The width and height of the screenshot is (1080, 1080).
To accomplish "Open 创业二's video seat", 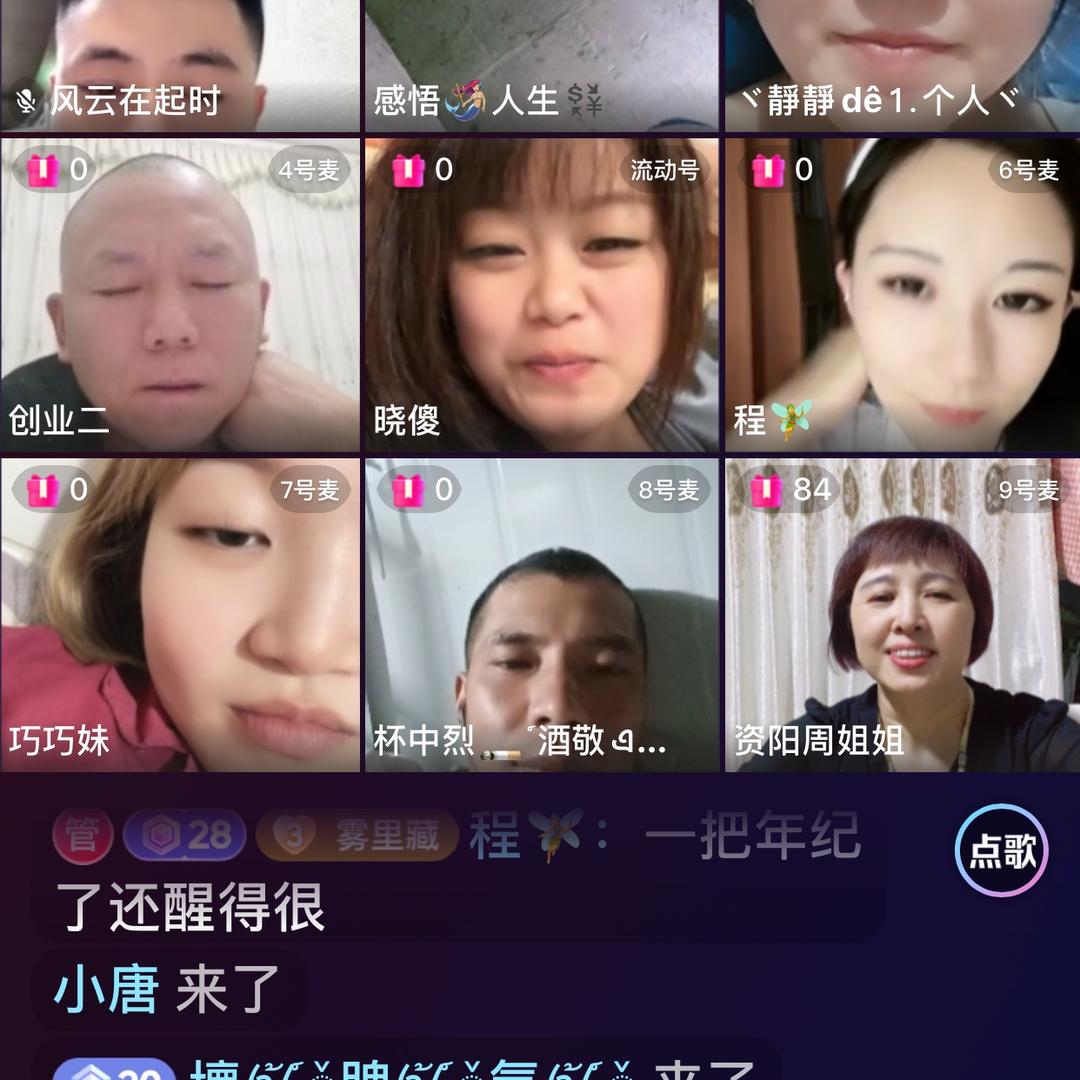I will click(180, 295).
